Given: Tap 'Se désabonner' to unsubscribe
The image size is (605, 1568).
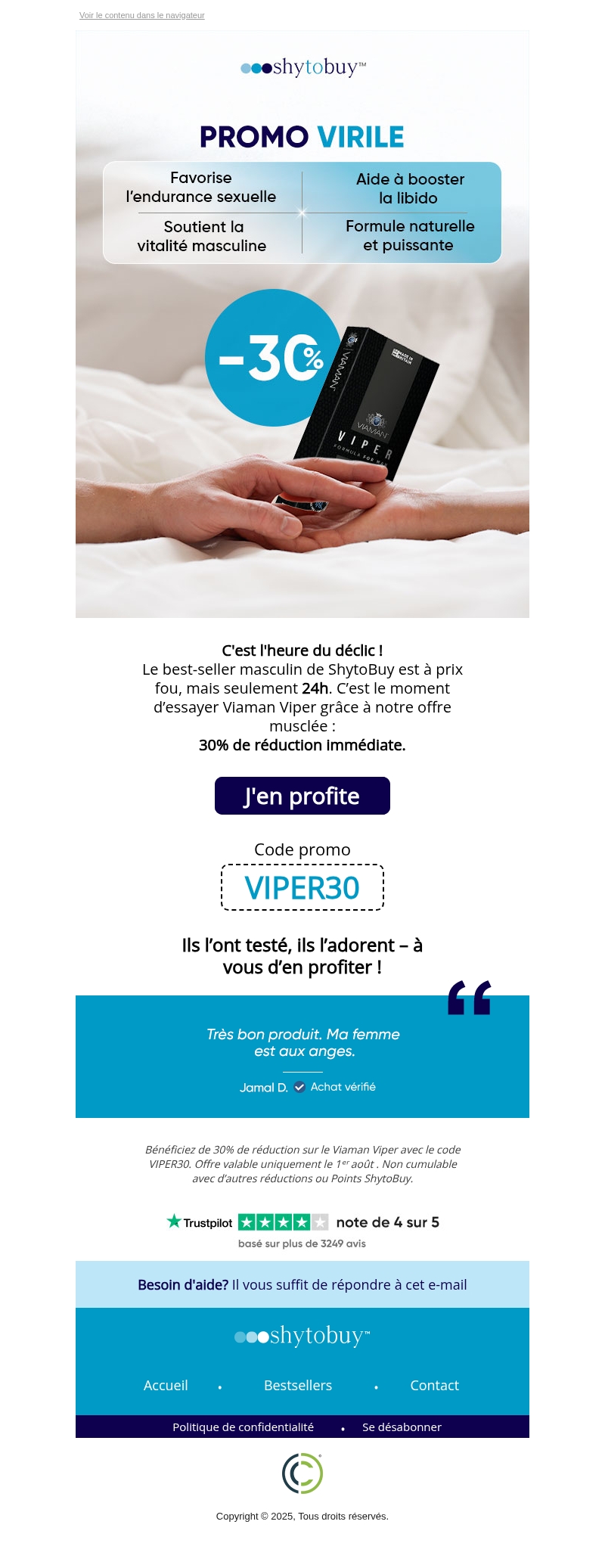Looking at the screenshot, I should tap(402, 1427).
